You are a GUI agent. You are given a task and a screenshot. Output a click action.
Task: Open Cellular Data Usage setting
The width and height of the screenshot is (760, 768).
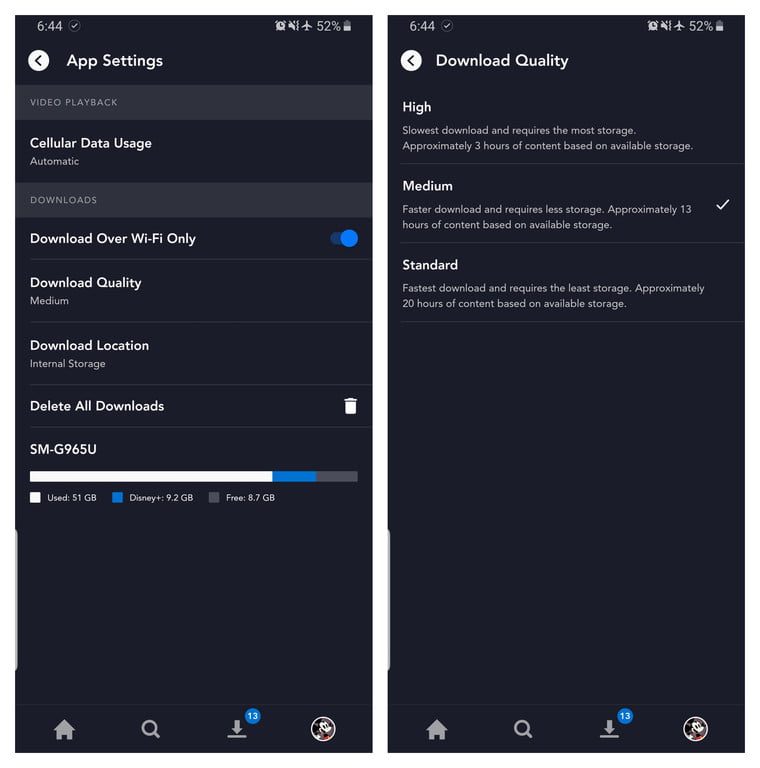click(193, 151)
